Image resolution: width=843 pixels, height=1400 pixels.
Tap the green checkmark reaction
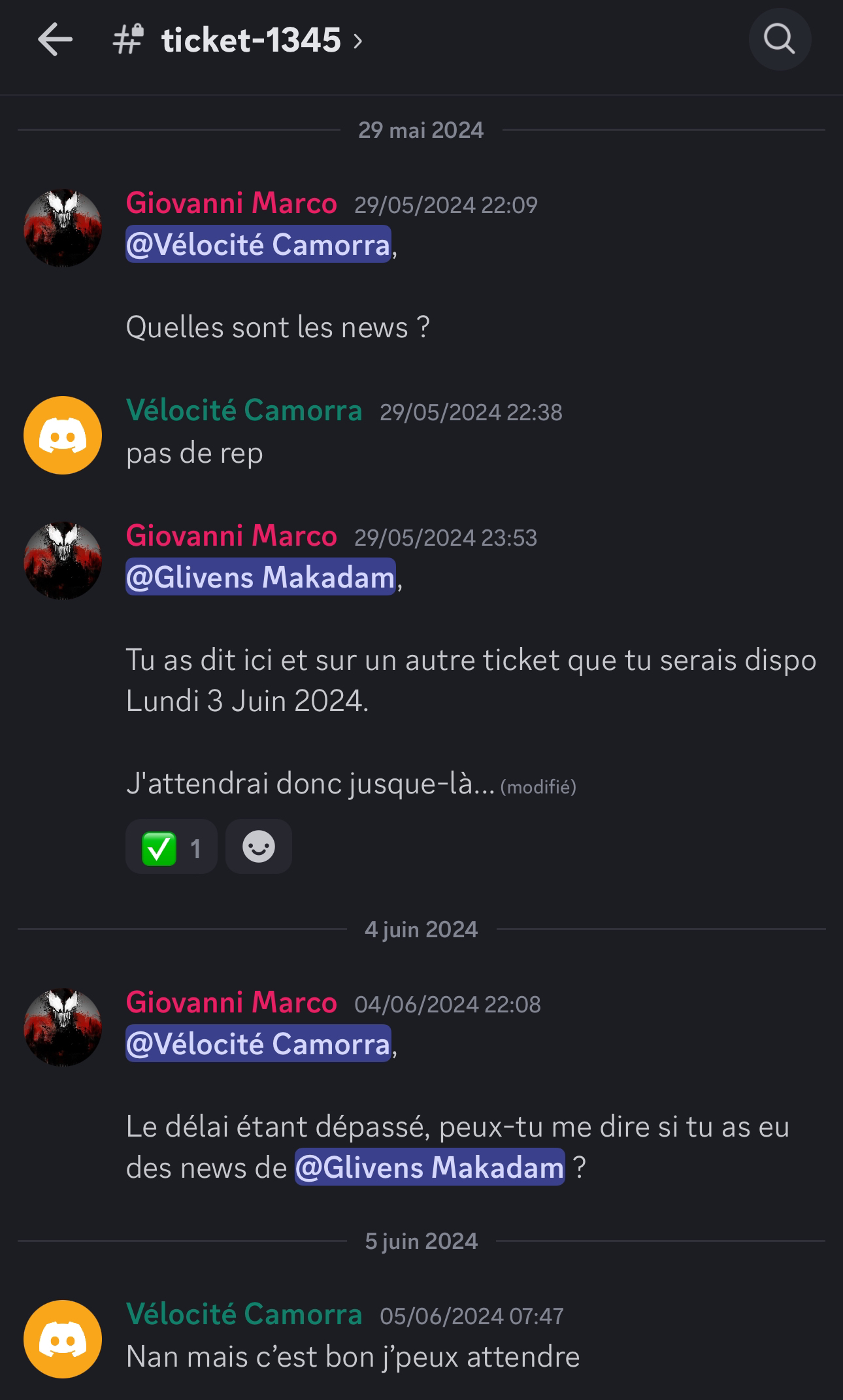tap(171, 848)
